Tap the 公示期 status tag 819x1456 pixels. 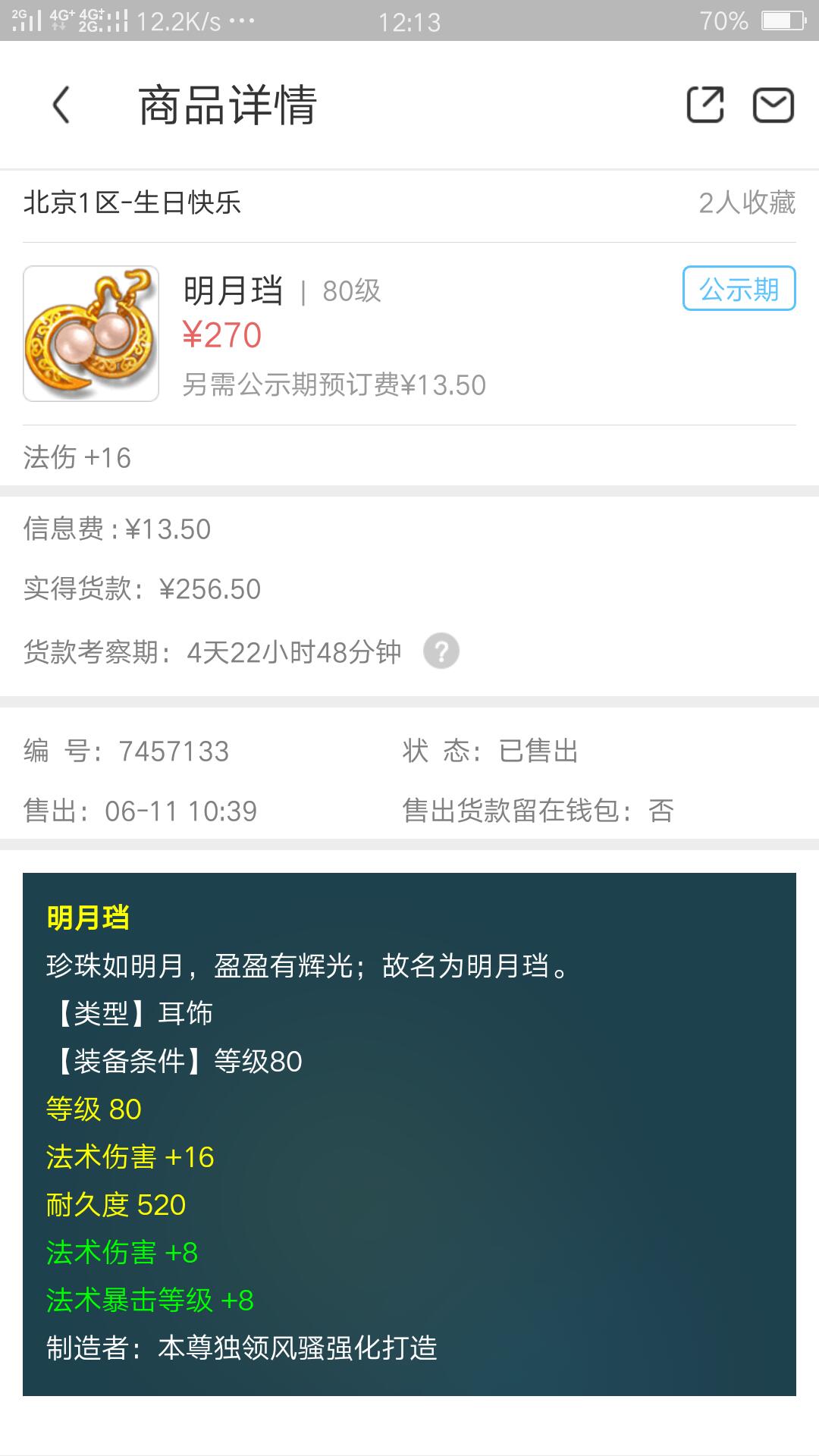click(739, 288)
